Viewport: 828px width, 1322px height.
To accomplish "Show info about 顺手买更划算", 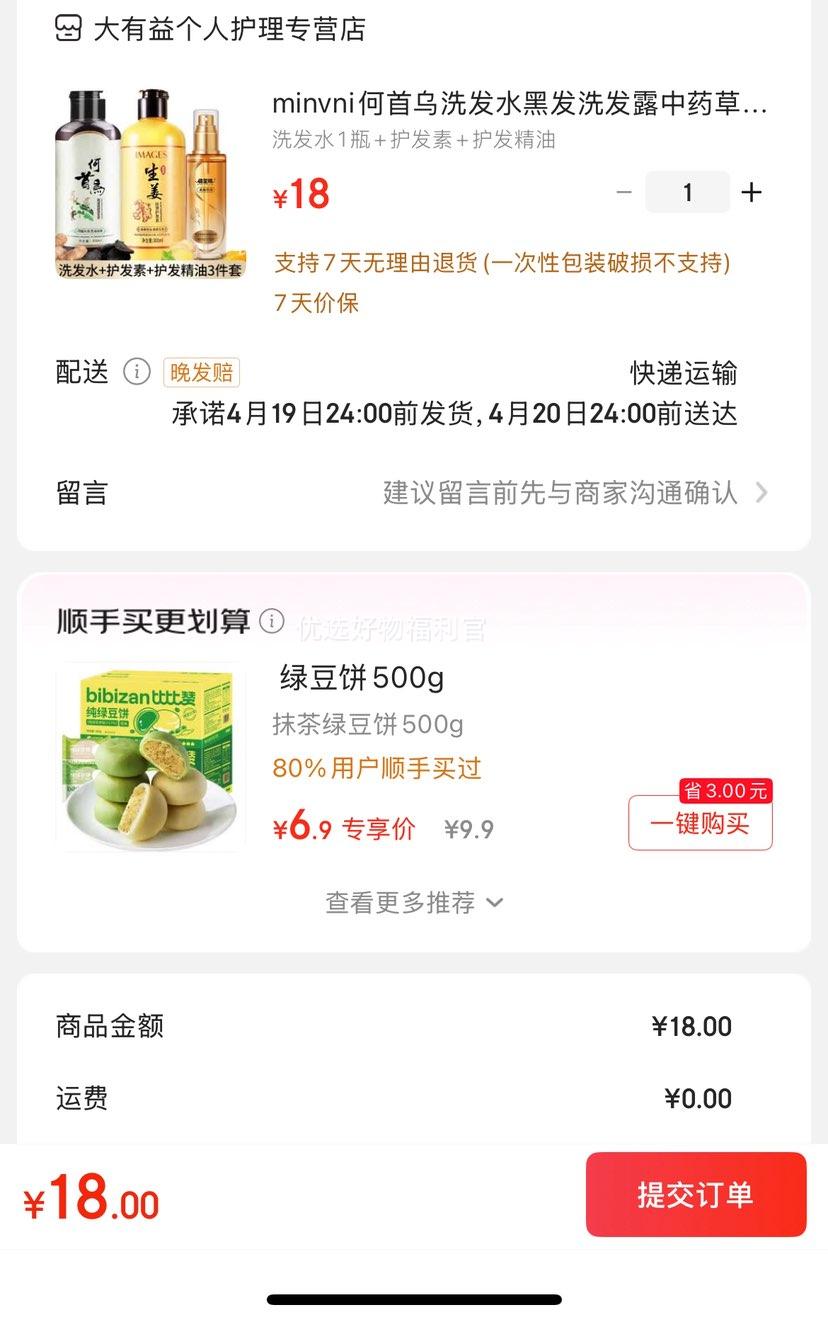I will [272, 621].
